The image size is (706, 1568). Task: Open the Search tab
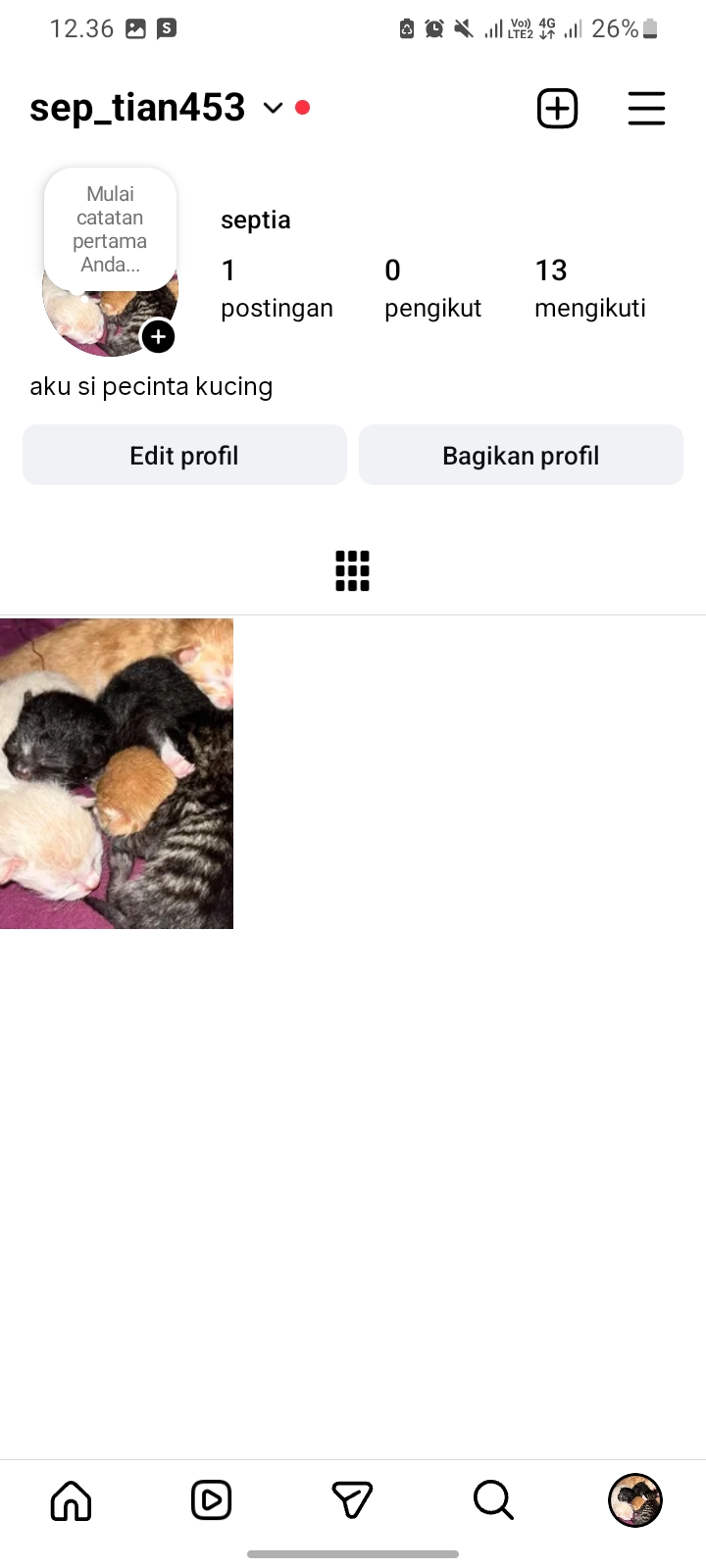click(493, 1500)
